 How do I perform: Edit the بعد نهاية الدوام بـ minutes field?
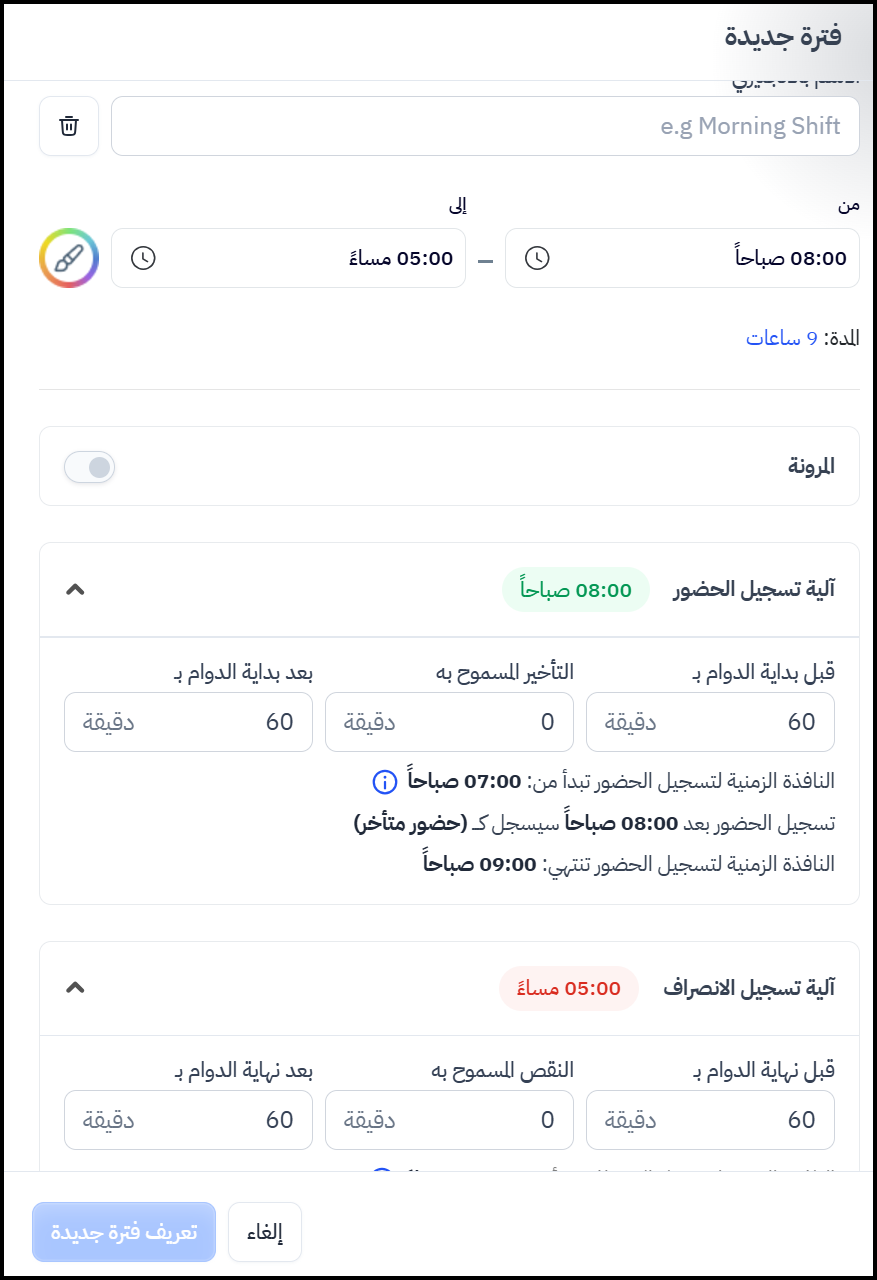coord(188,1120)
